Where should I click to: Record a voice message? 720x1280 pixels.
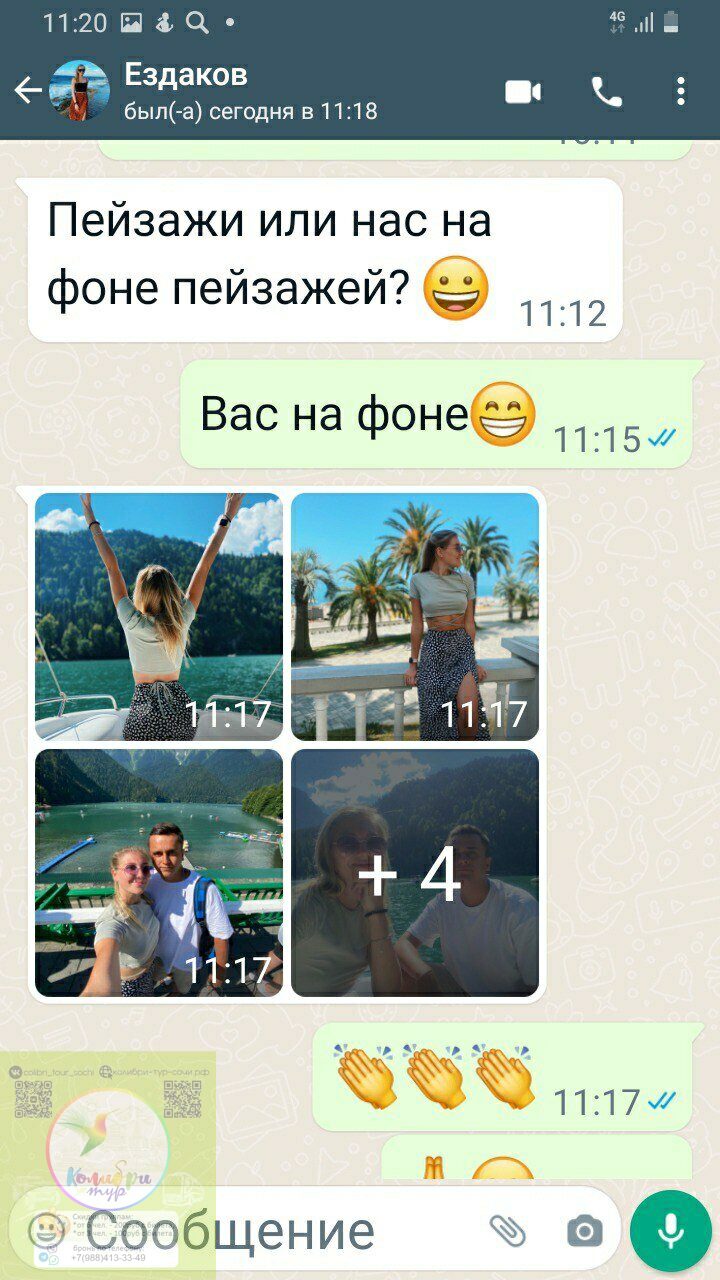pyautogui.click(x=669, y=1231)
